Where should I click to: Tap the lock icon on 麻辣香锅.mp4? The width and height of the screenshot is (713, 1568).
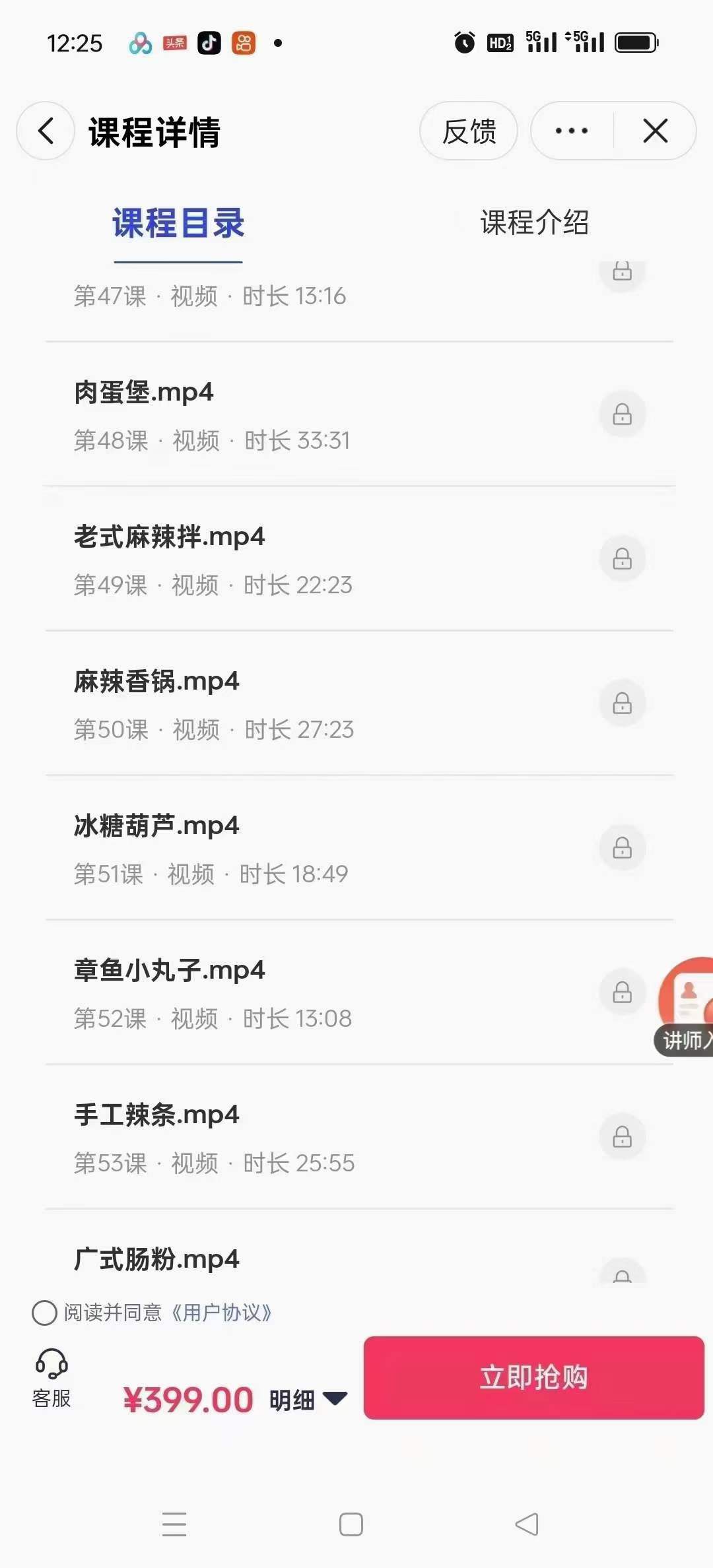coord(623,703)
